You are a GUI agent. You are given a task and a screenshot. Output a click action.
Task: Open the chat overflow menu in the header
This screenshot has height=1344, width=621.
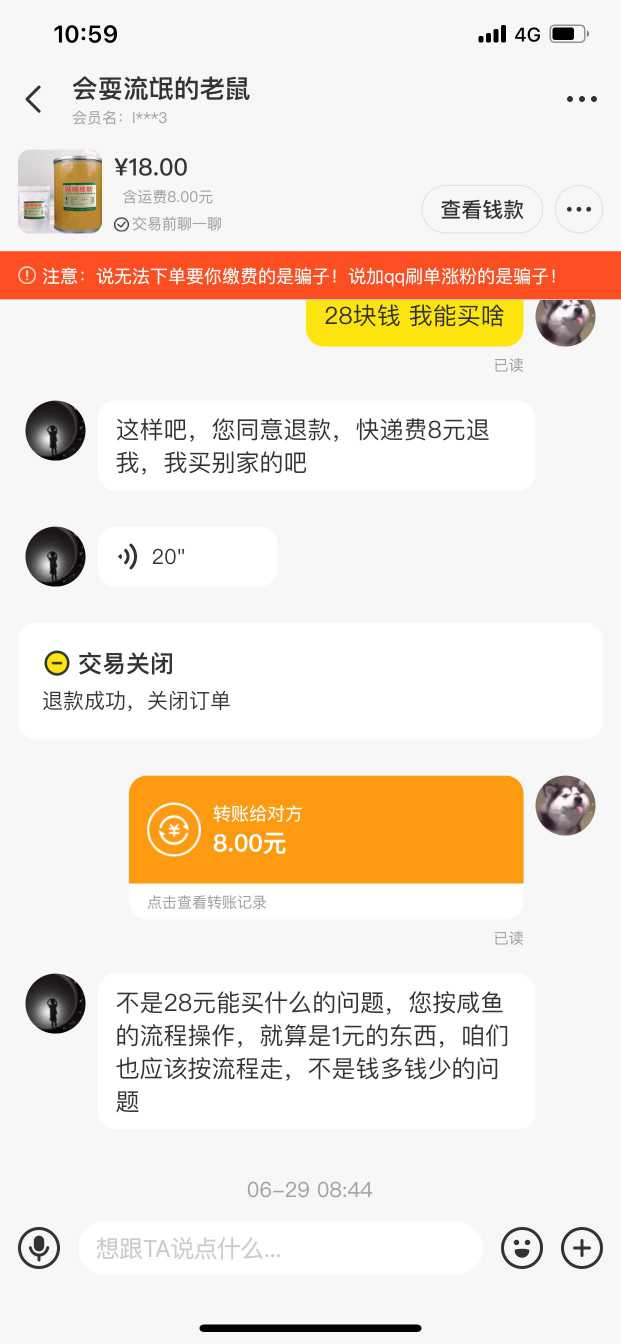coord(581,99)
